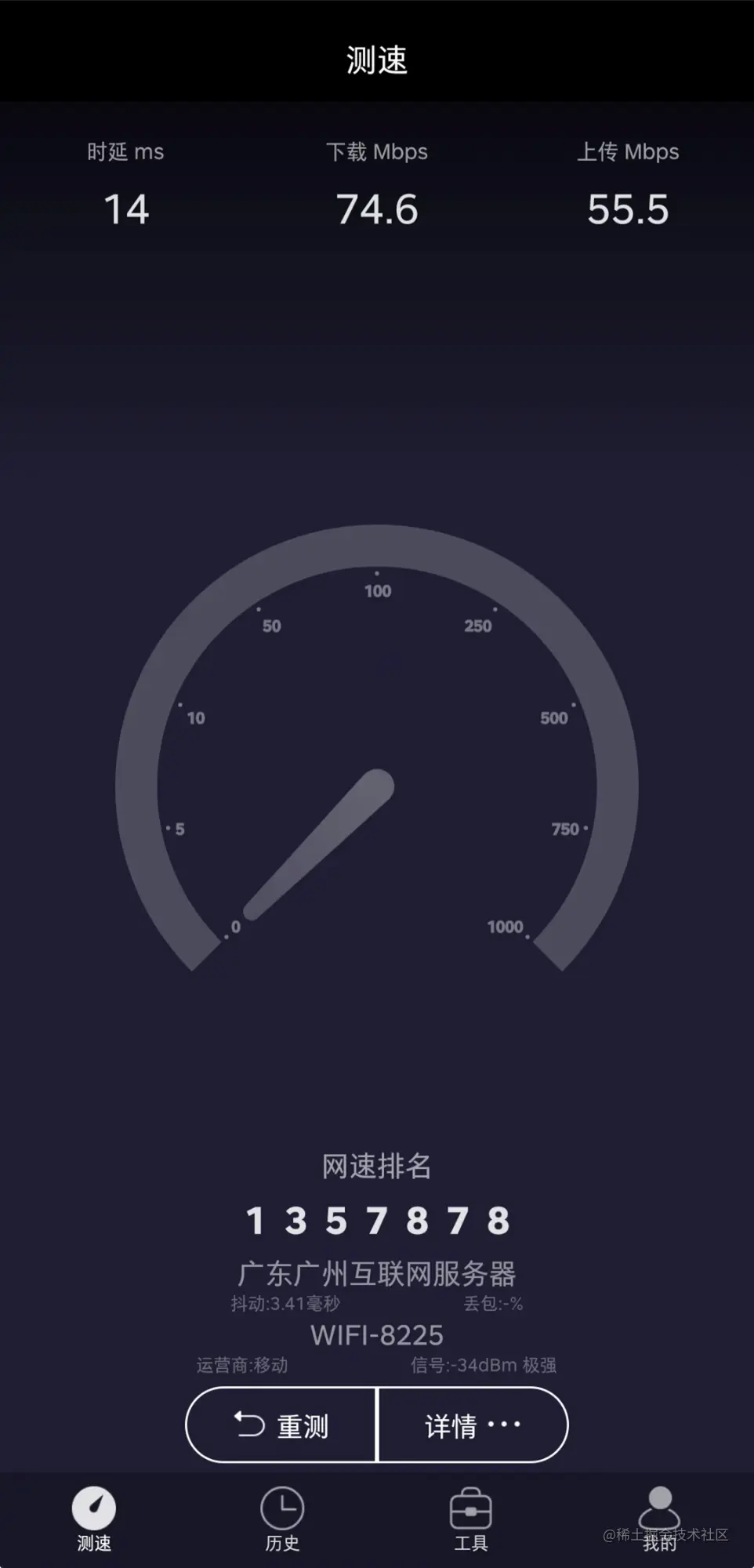Switch to the 历史 tab

click(282, 1519)
